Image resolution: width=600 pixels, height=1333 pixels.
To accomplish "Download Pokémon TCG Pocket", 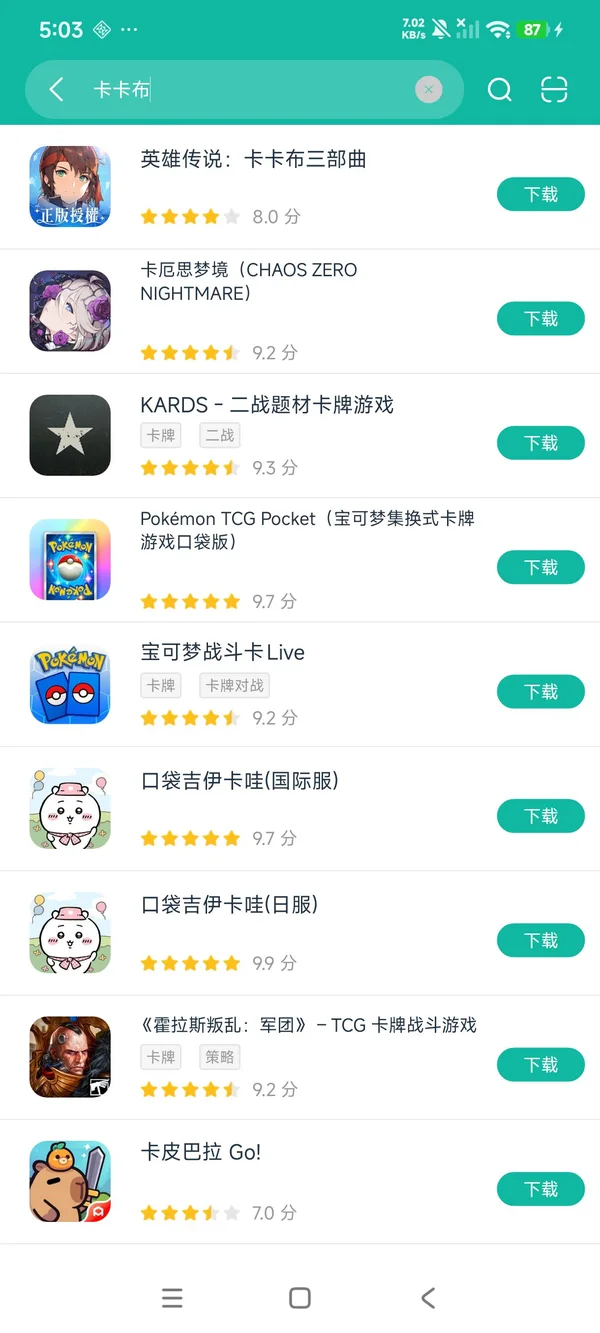I will (x=541, y=567).
